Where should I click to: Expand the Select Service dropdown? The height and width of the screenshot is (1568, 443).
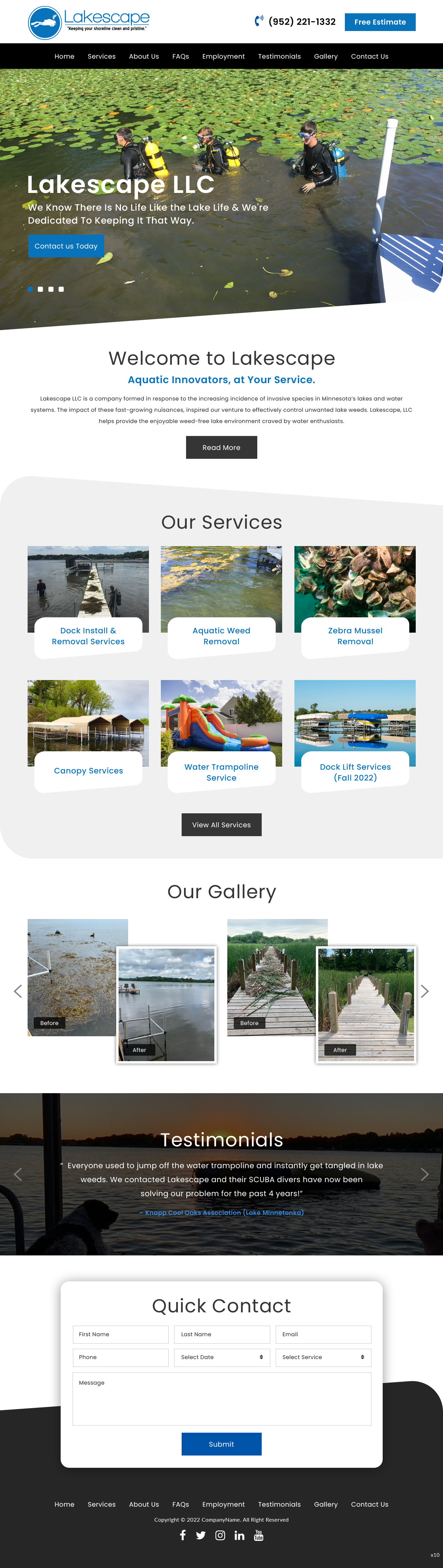(x=323, y=1357)
